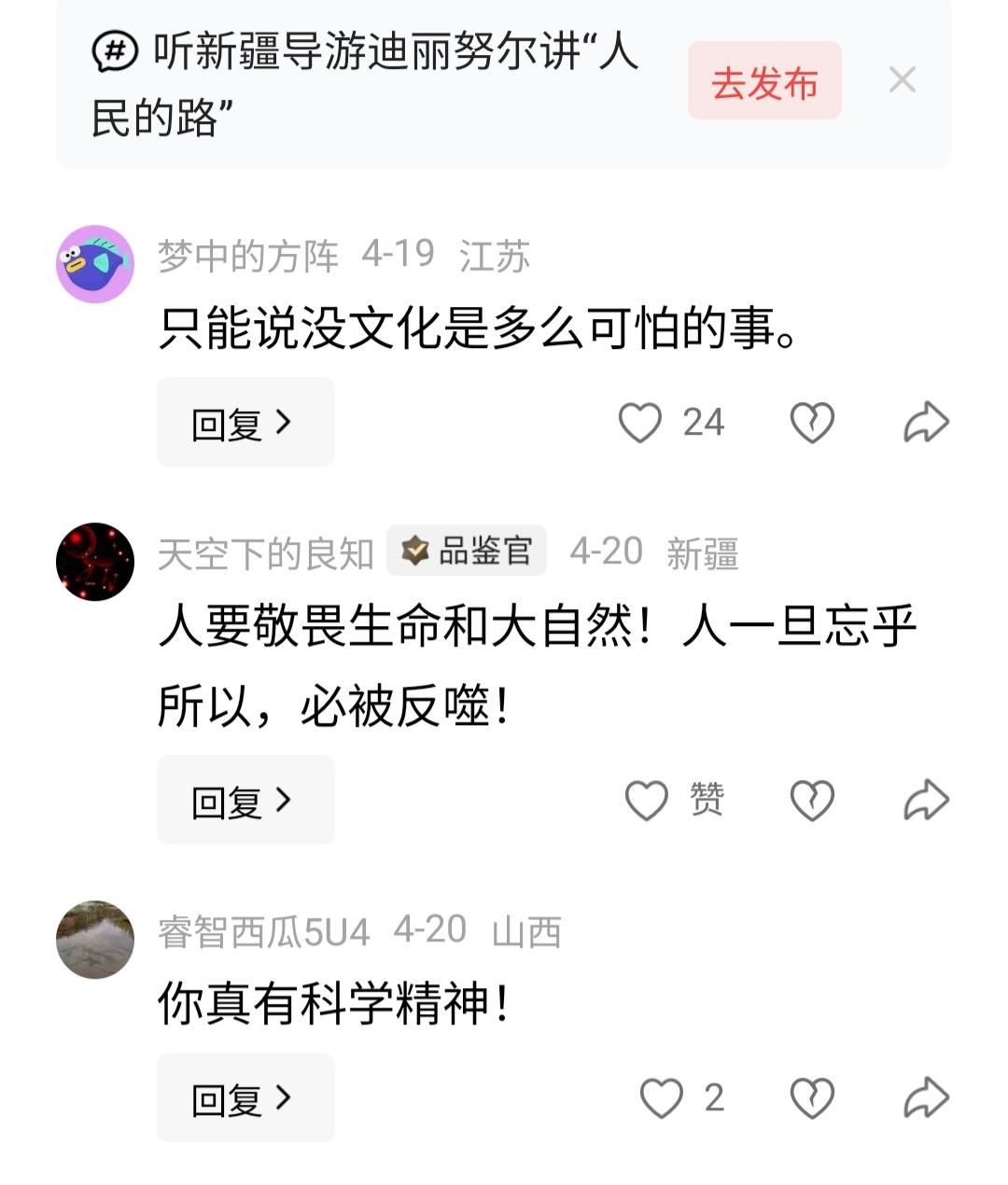Select the username 天空下的良知
Image resolution: width=1008 pixels, height=1185 pixels.
click(x=264, y=551)
